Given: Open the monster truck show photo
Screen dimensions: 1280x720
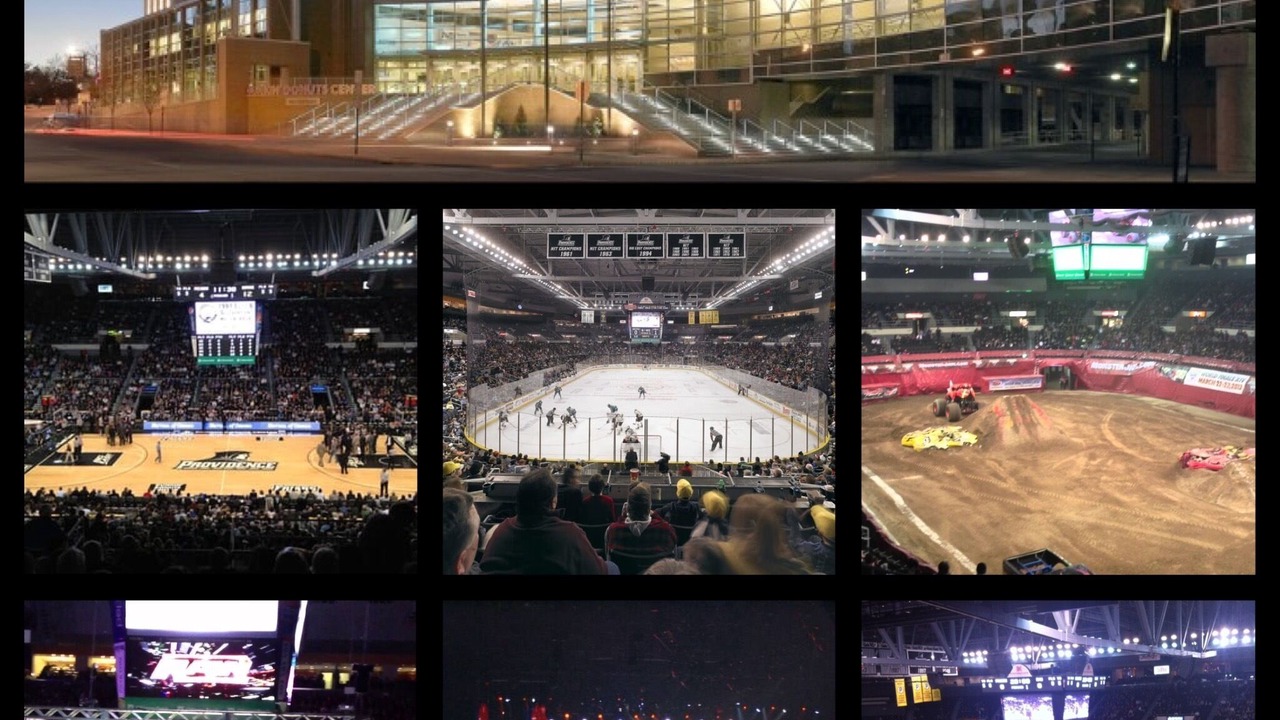Looking at the screenshot, I should point(1058,391).
